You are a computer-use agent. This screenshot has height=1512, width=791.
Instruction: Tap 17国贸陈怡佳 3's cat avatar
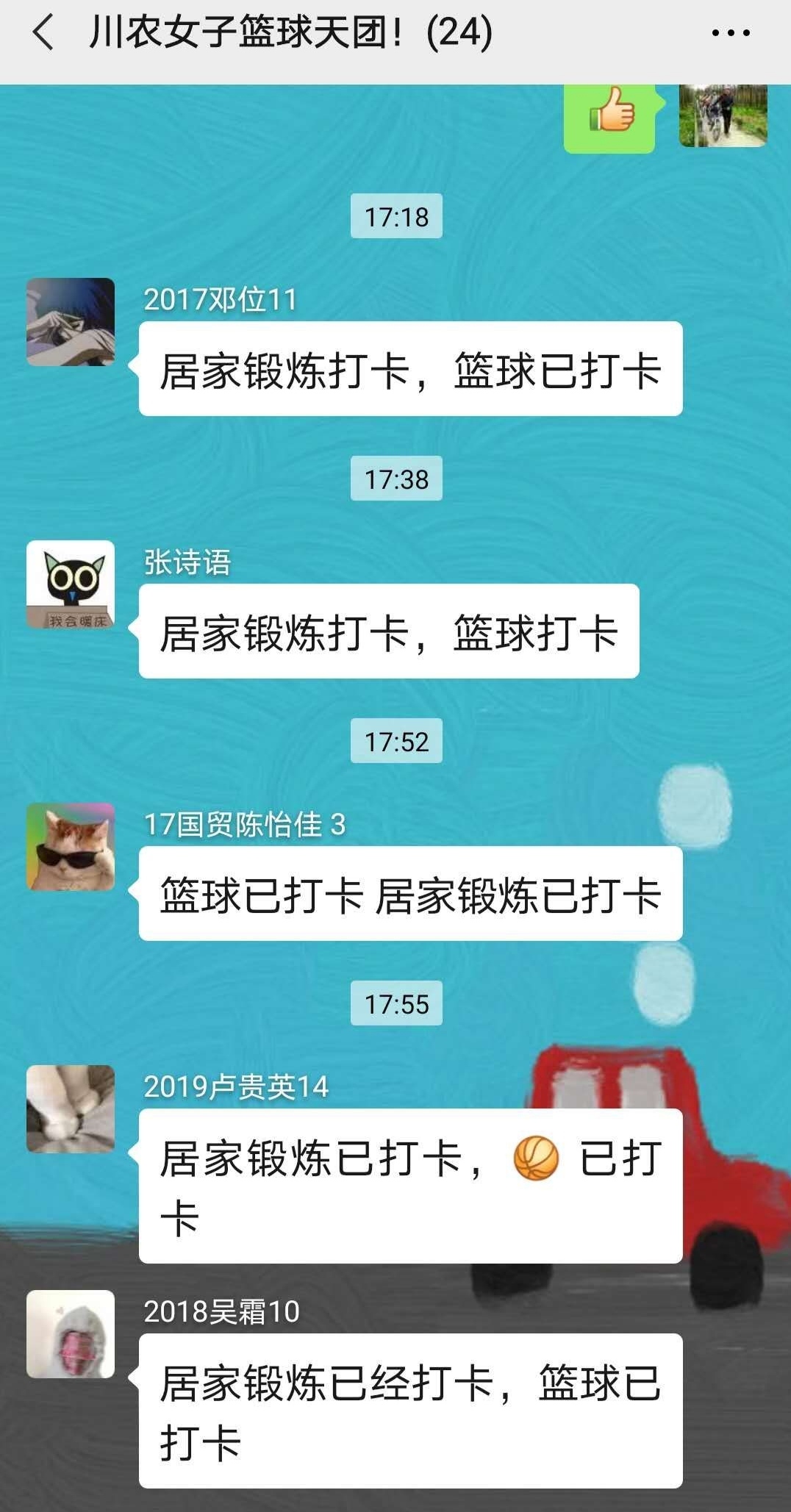pyautogui.click(x=71, y=847)
